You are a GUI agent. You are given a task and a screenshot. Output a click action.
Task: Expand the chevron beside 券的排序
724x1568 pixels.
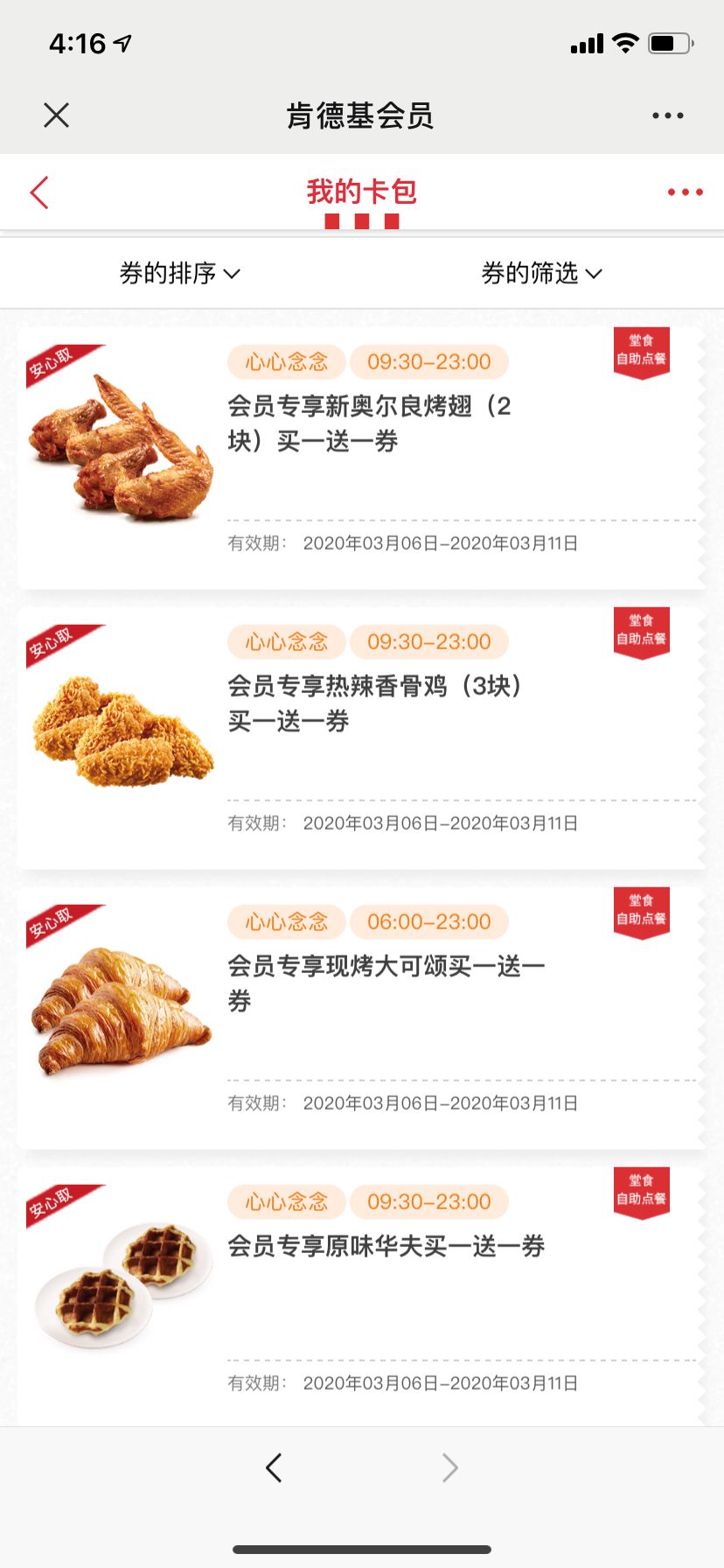pyautogui.click(x=232, y=274)
